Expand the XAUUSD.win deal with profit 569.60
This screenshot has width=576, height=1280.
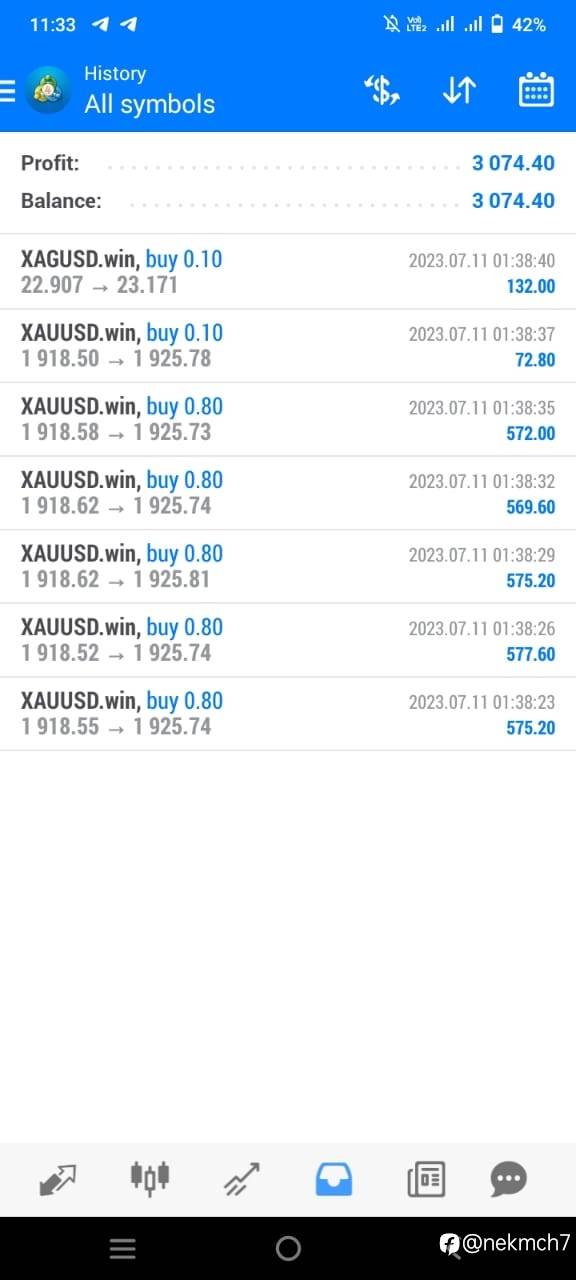tap(288, 493)
